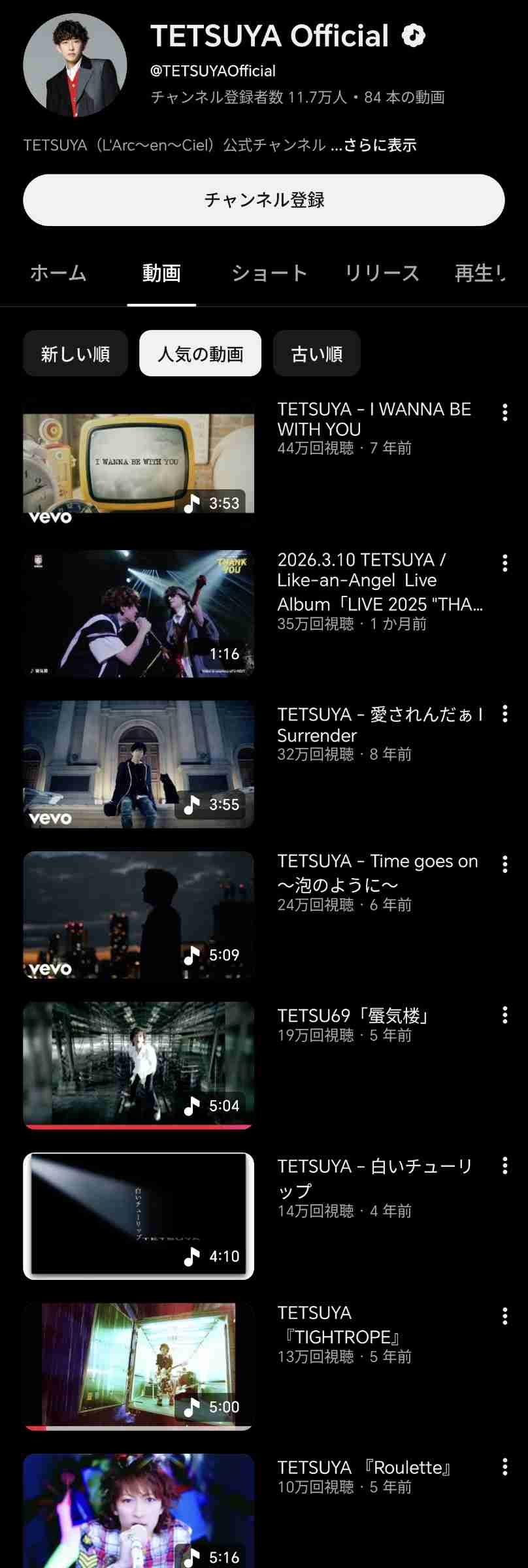Screen dimensions: 528x1568
Task: Switch to the ホーム tab
Action: pyautogui.click(x=58, y=273)
